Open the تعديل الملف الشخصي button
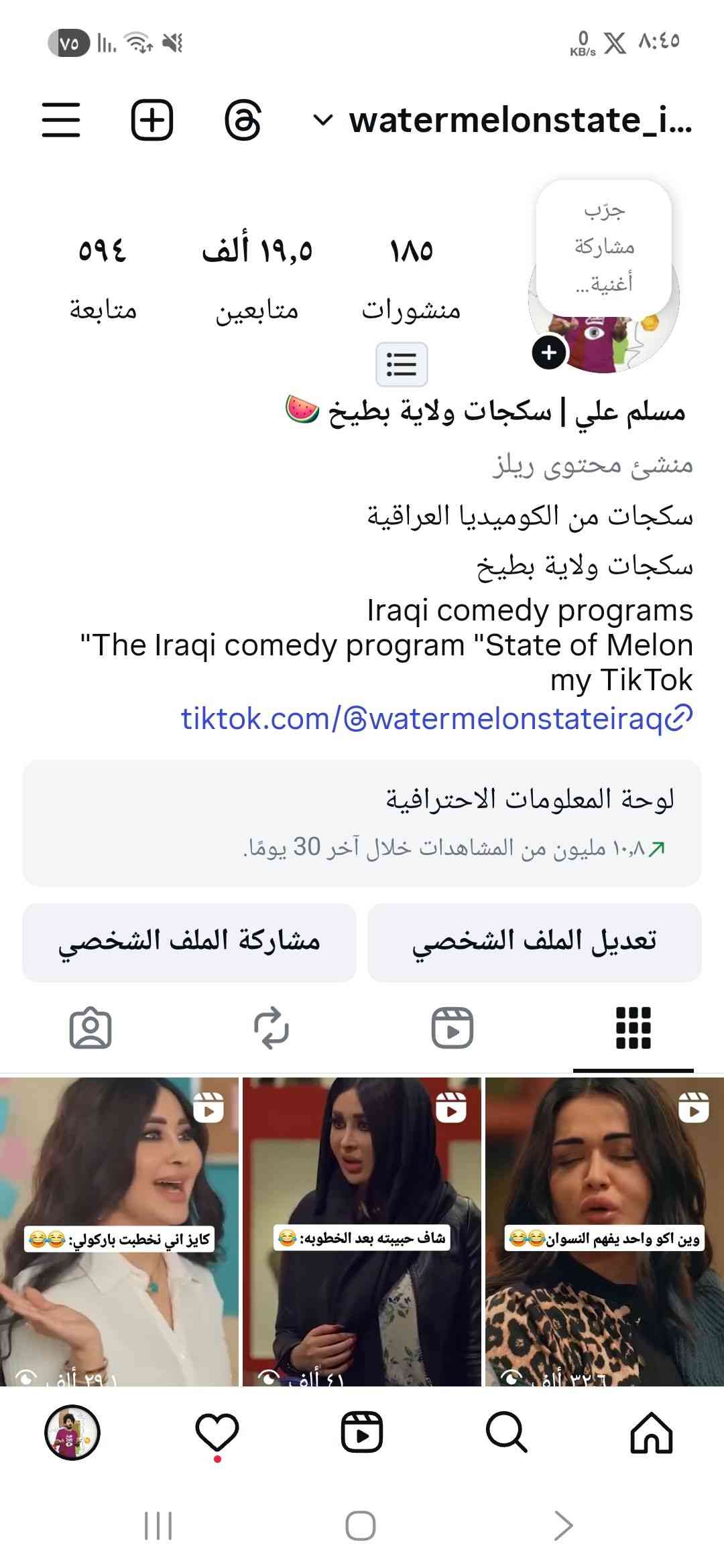Screen dimensions: 724x1568 534,942
